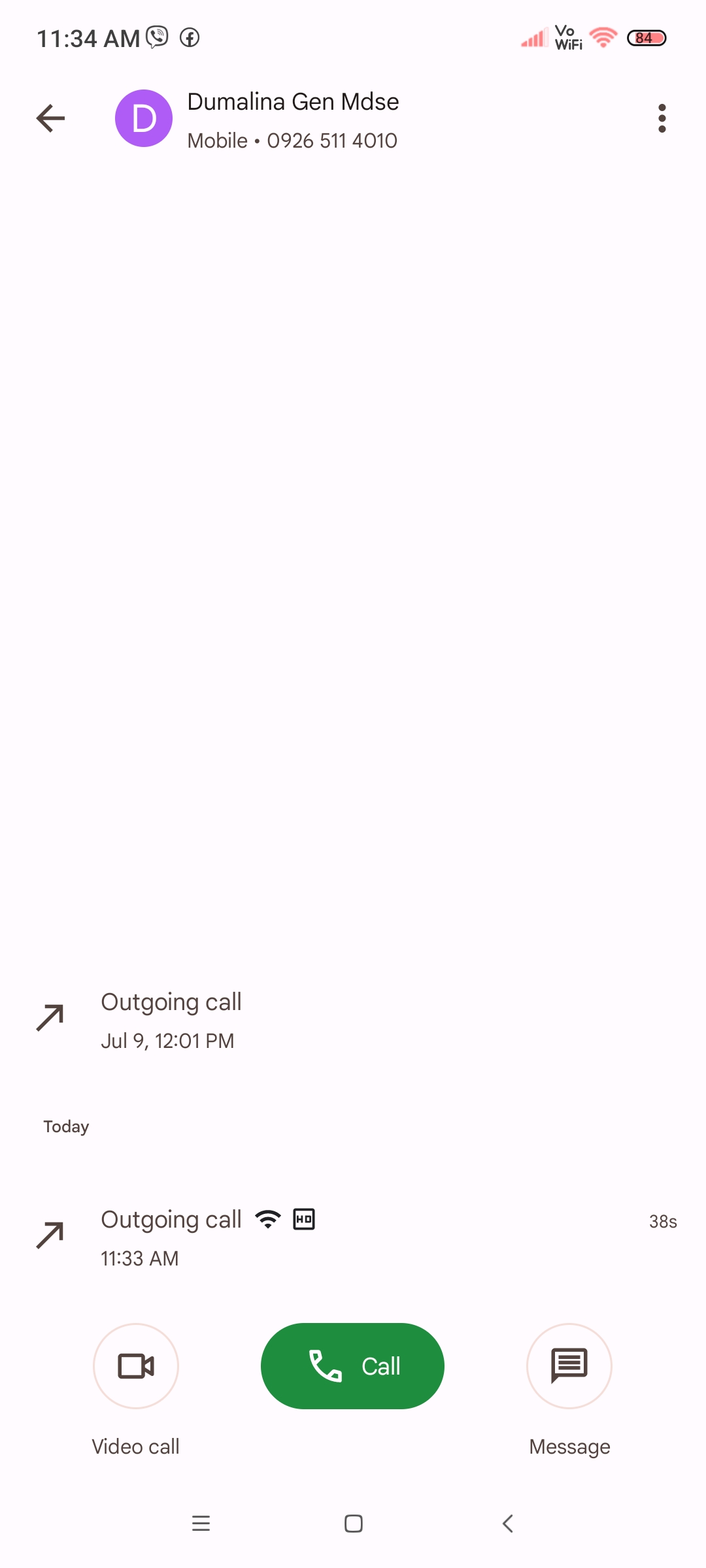Go back using the top arrow

[50, 118]
